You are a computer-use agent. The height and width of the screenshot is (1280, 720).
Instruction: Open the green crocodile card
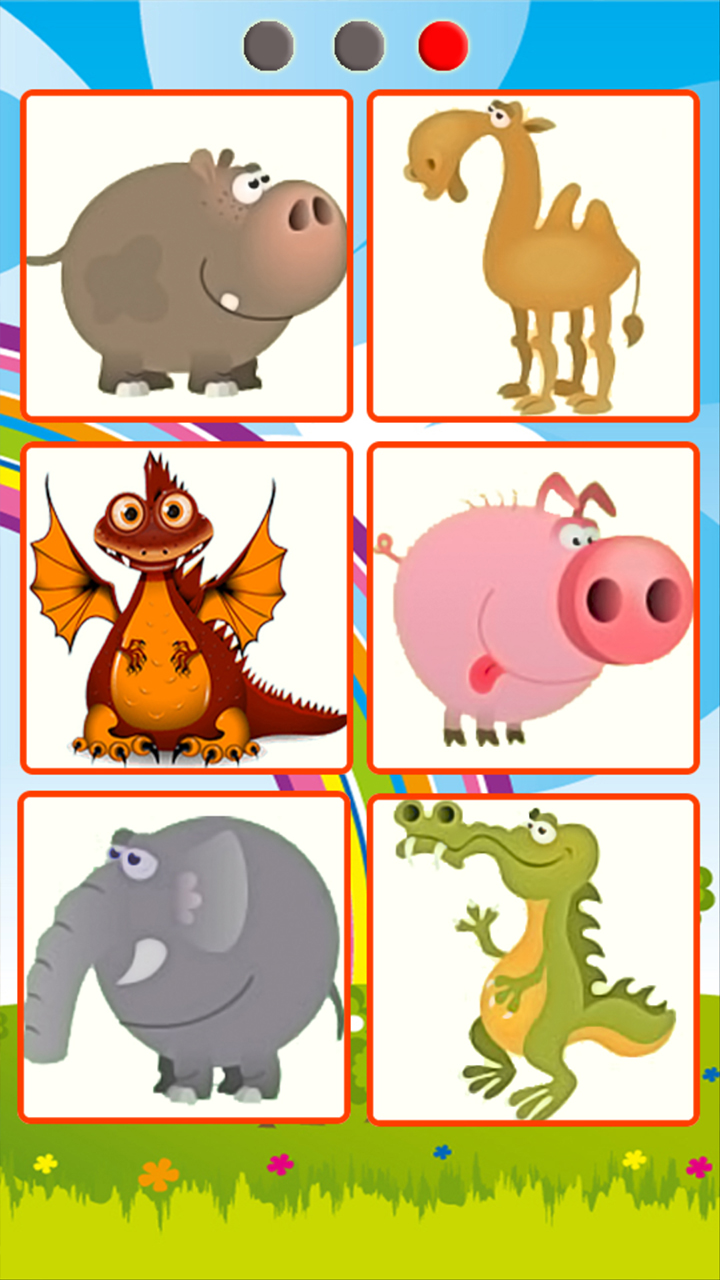(x=533, y=959)
